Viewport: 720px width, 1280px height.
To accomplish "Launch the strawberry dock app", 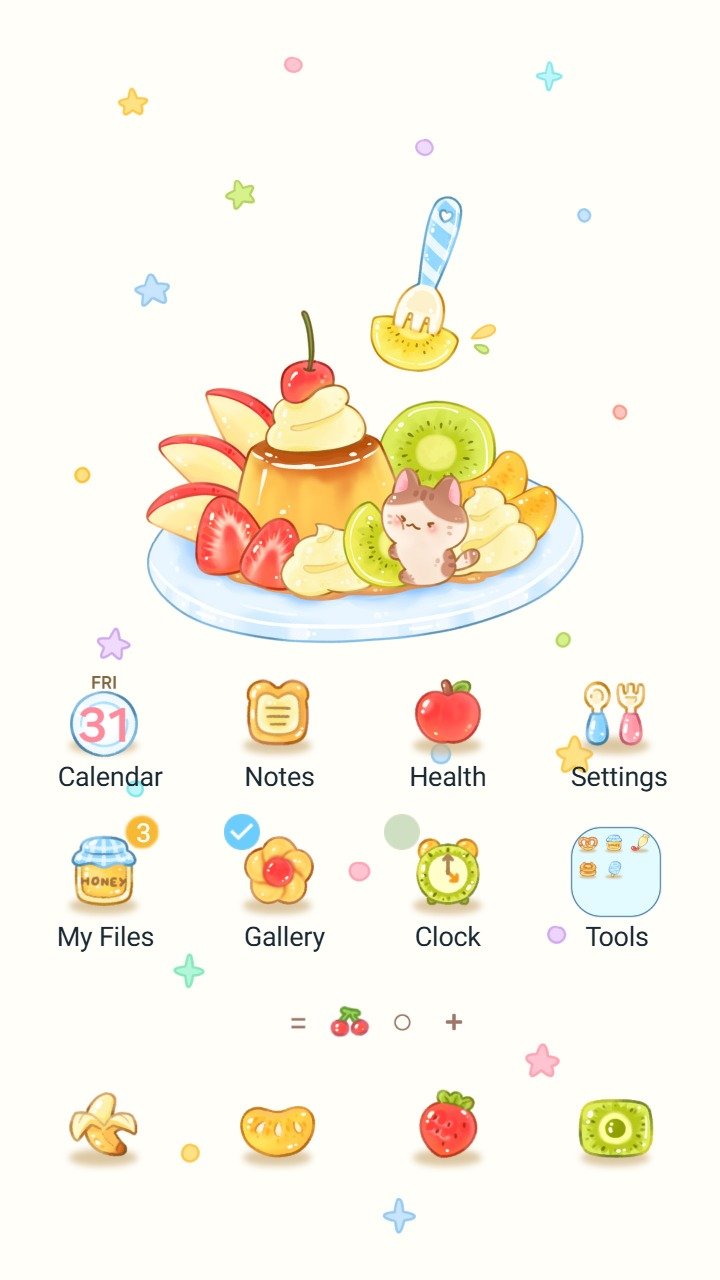I will tap(447, 1125).
